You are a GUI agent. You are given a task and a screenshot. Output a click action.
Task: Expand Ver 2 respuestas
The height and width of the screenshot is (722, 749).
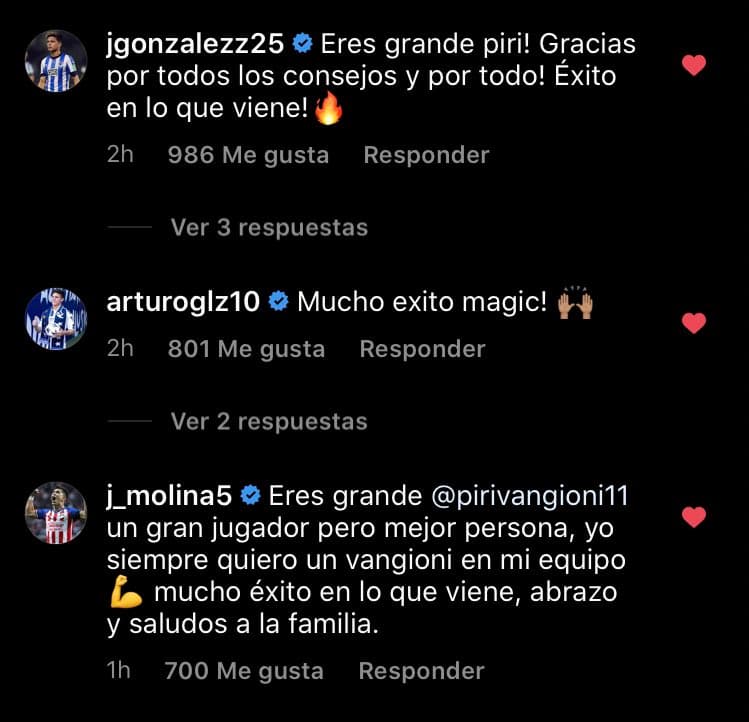[269, 422]
